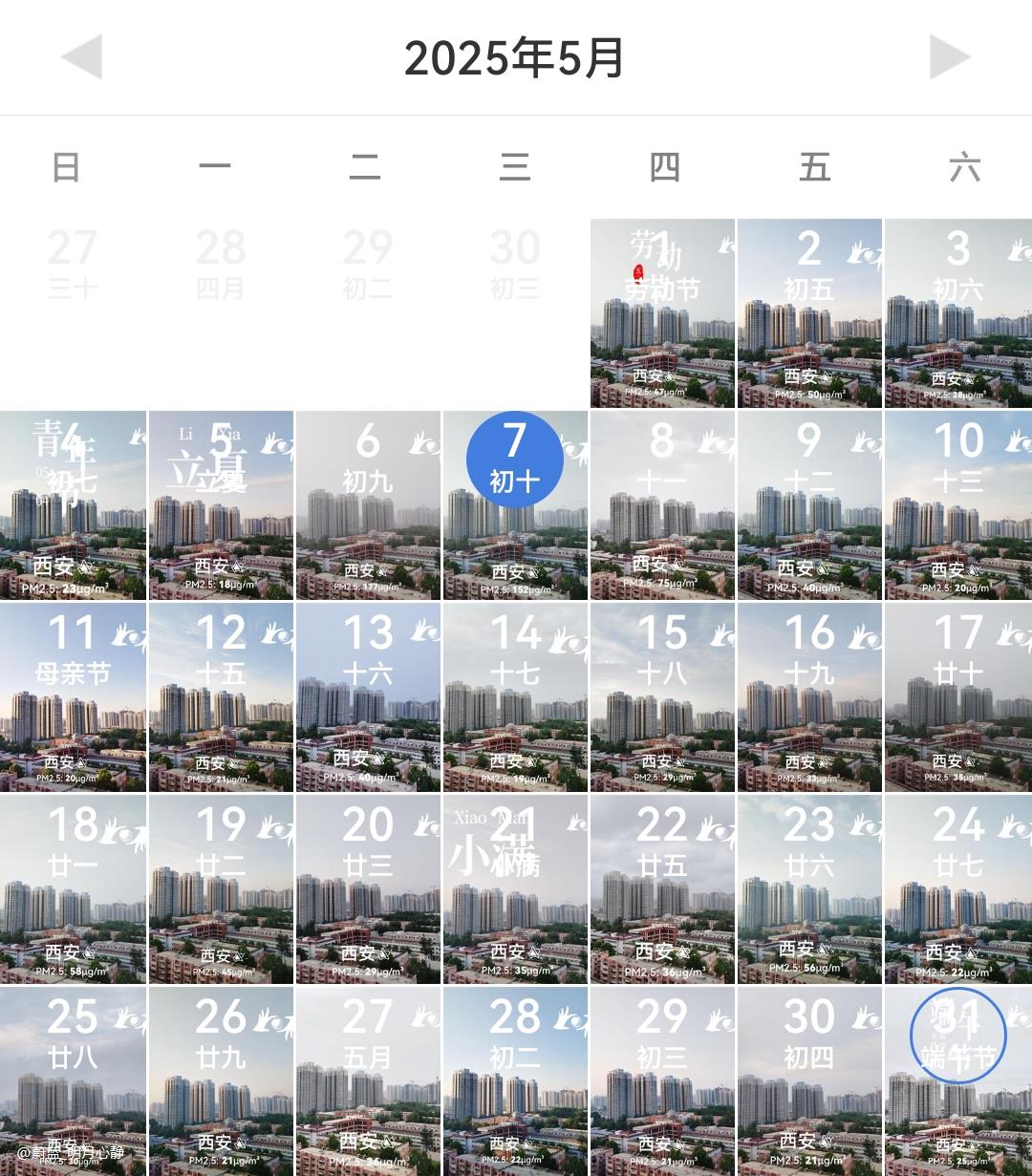Open the highlighted May 7 entry
1032x1176 pixels.
[x=514, y=460]
